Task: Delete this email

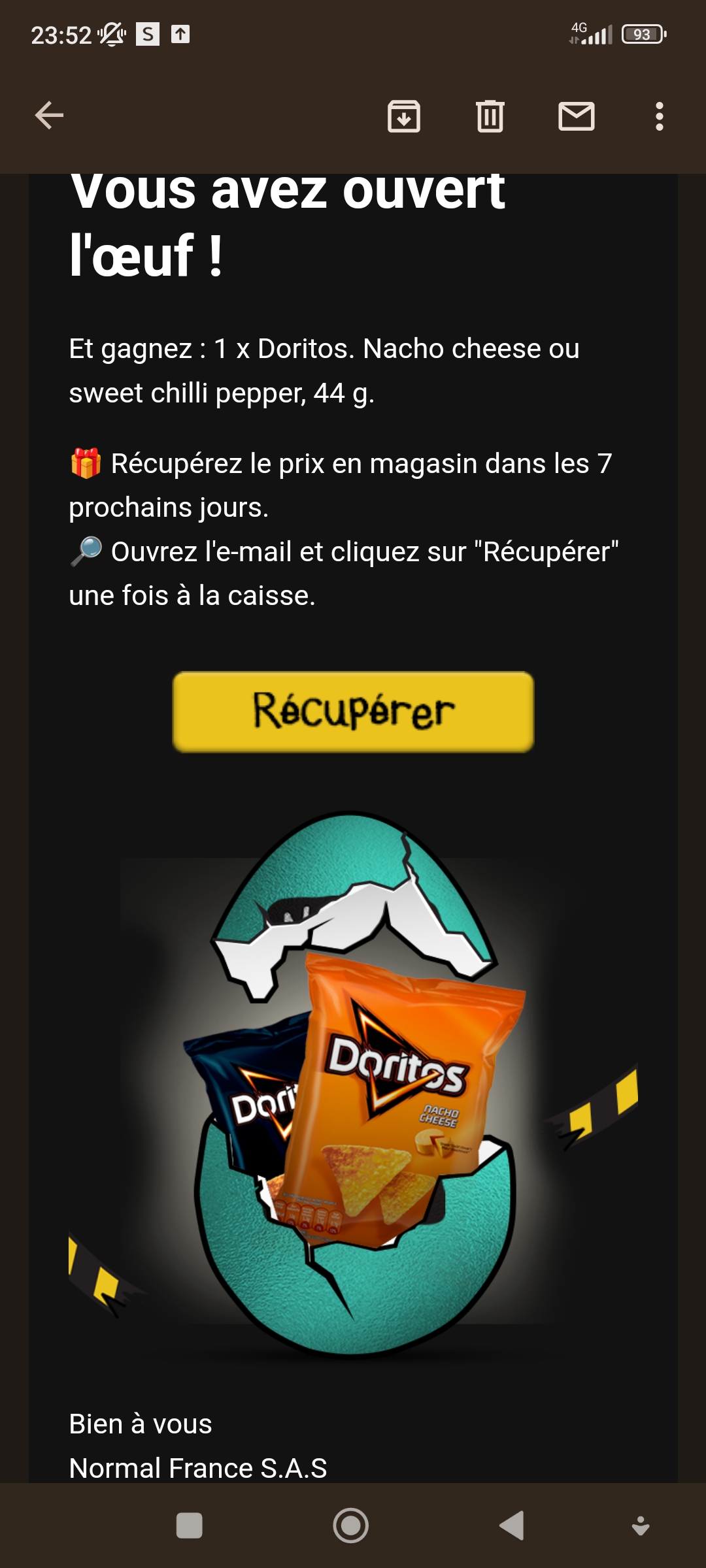Action: coord(490,116)
